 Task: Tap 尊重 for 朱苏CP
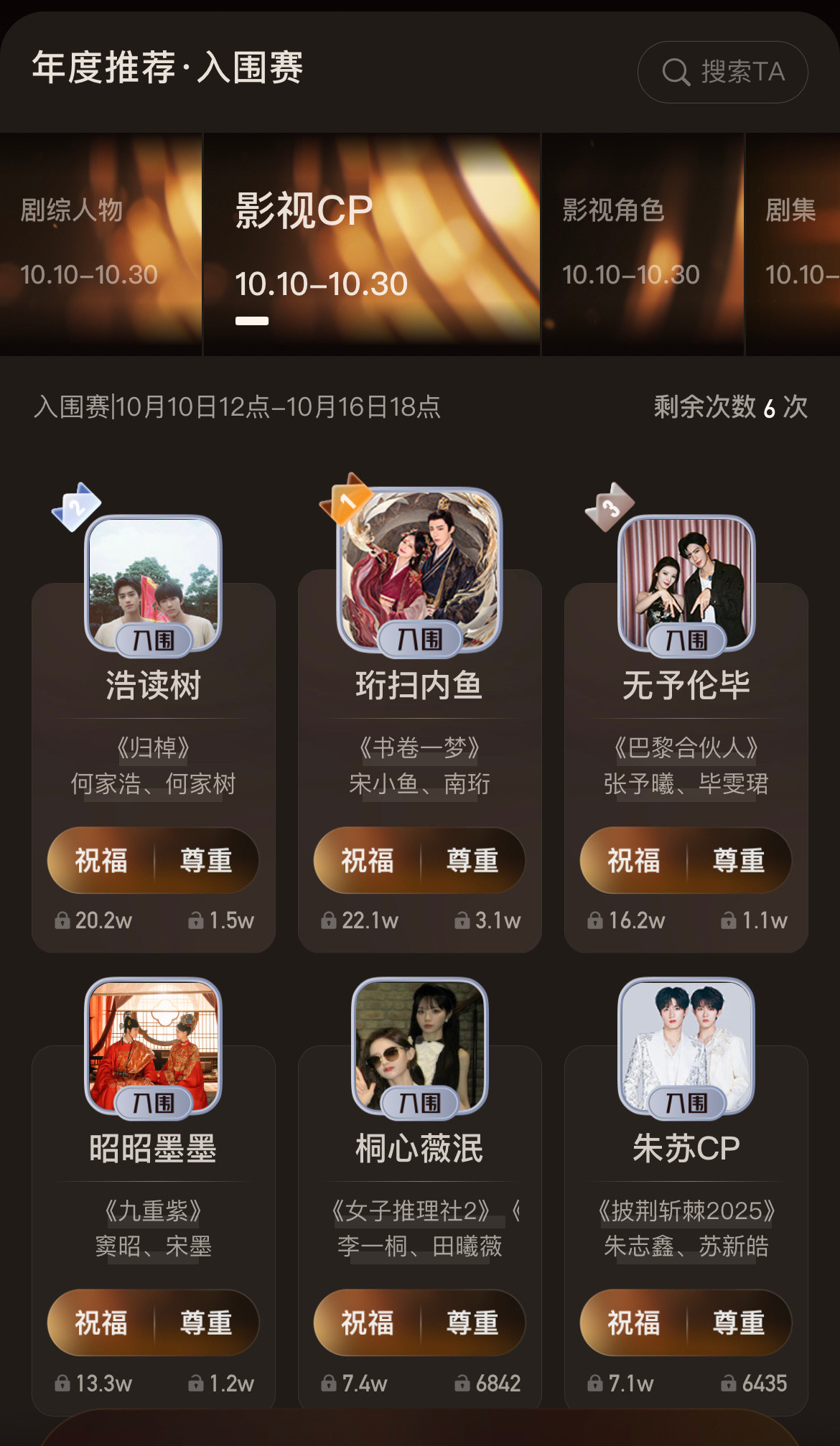(x=739, y=1323)
